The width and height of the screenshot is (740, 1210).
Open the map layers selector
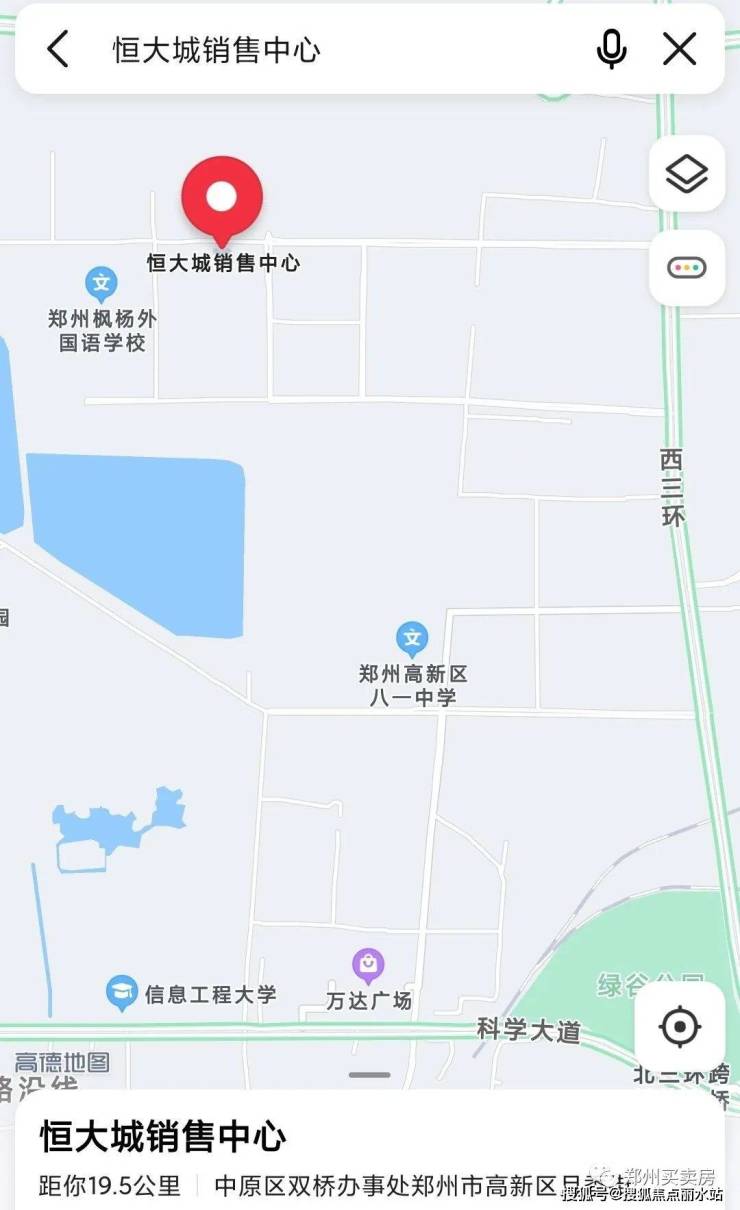pos(687,174)
